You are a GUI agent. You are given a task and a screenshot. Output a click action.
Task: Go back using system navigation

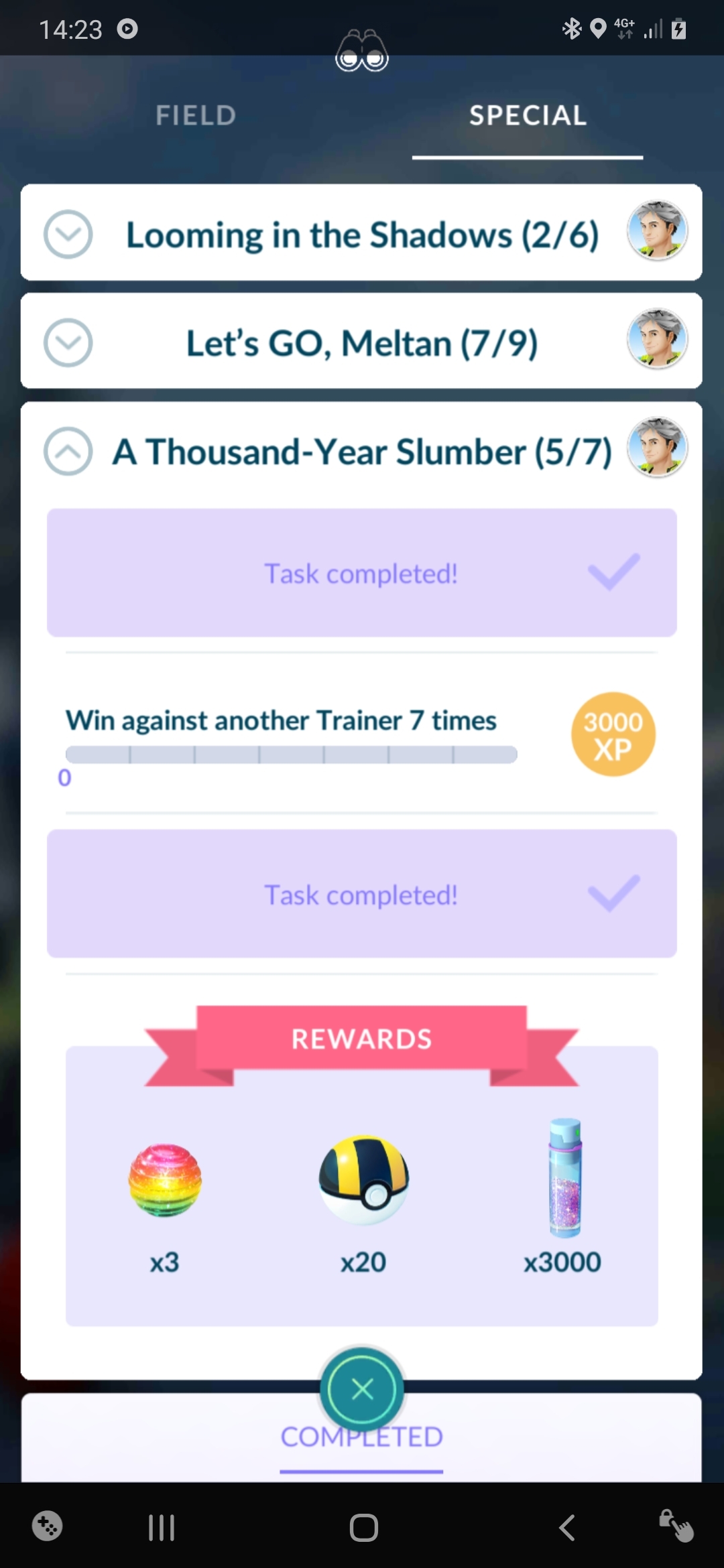point(566,1528)
